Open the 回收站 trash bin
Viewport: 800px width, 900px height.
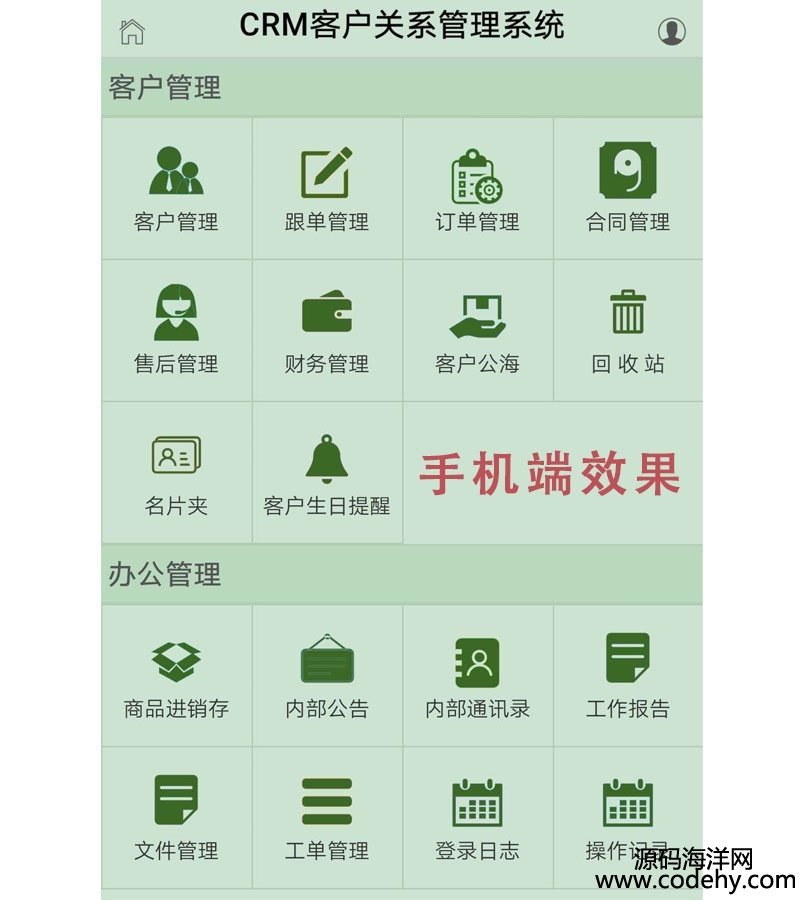[628, 330]
